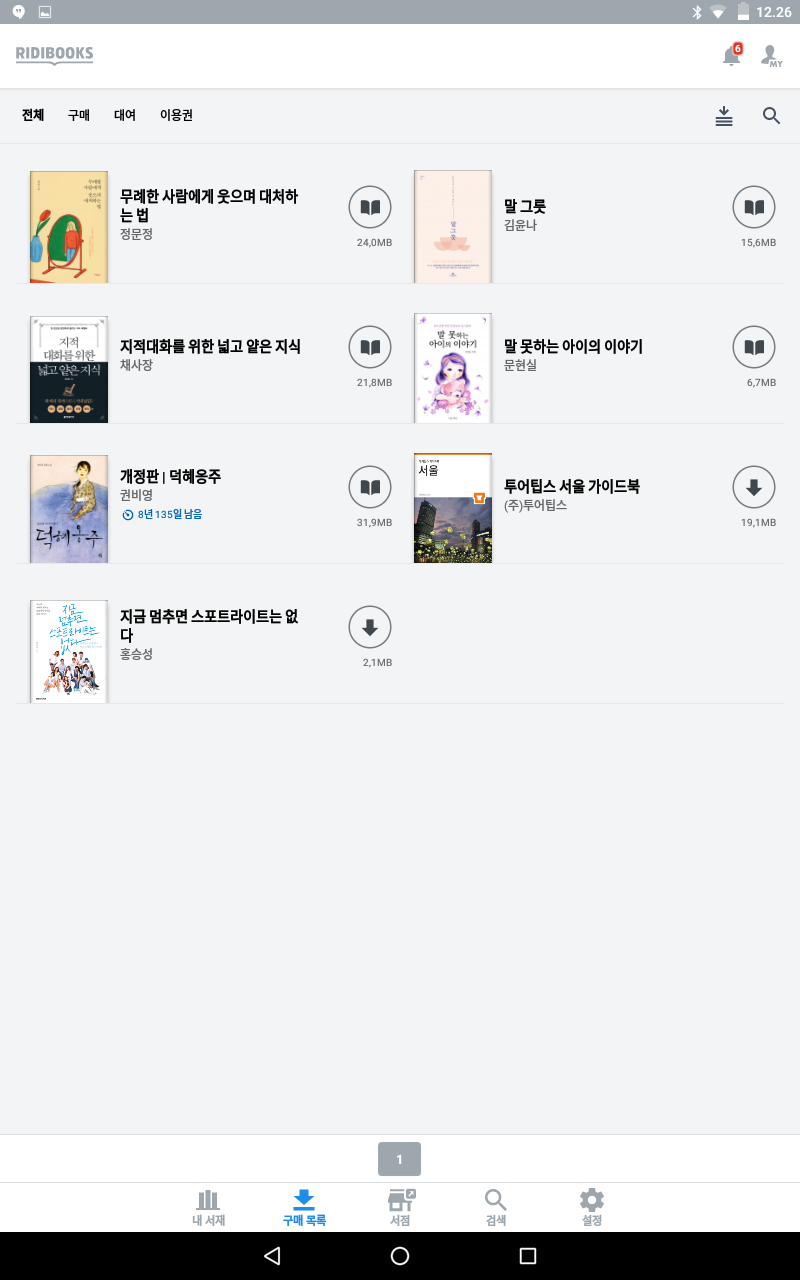Switch to the 내 서재 tab
800x1280 pixels.
point(208,1207)
